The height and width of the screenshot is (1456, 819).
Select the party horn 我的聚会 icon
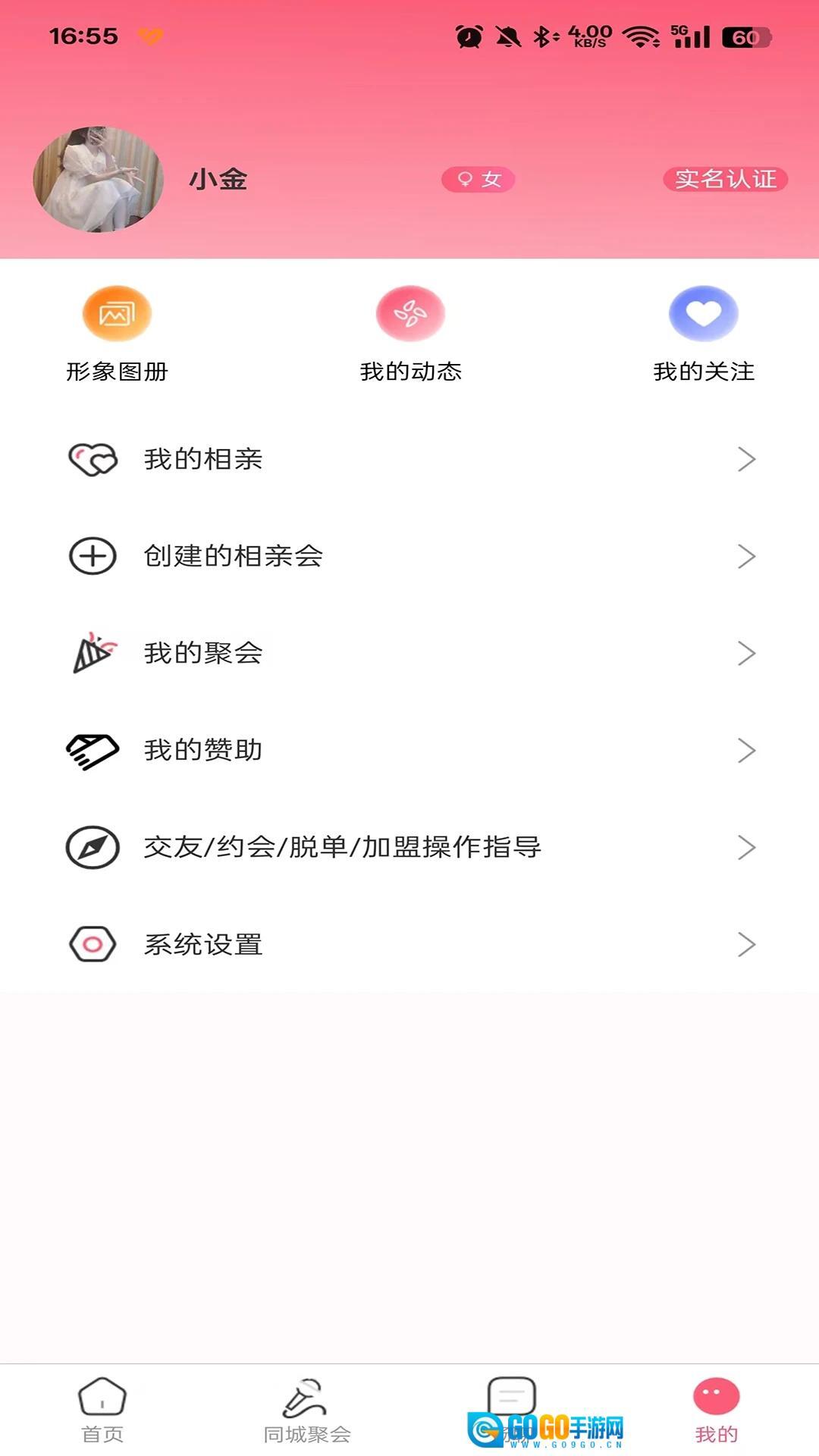coord(93,653)
